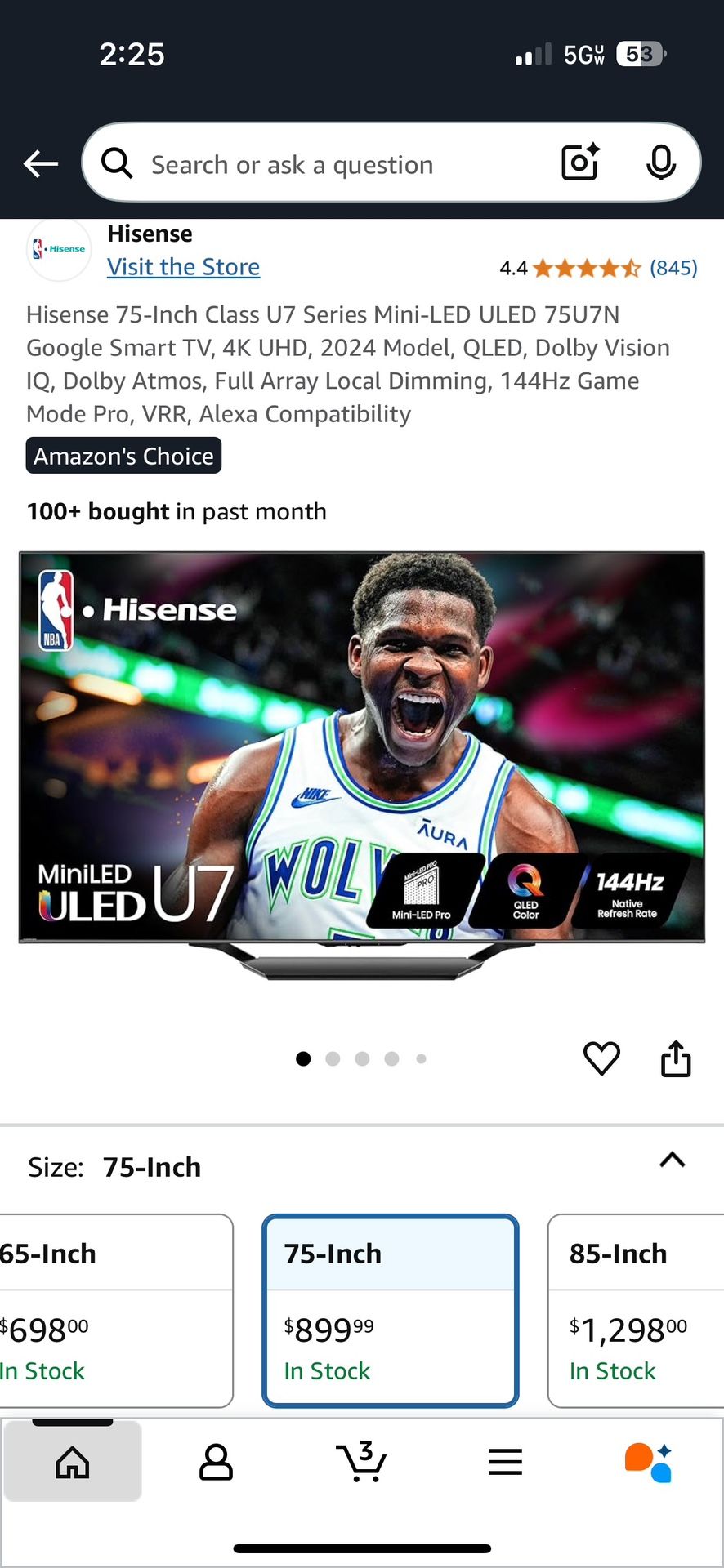Collapse the Size section chevron
Image resolution: width=724 pixels, height=1568 pixels.
click(672, 1160)
